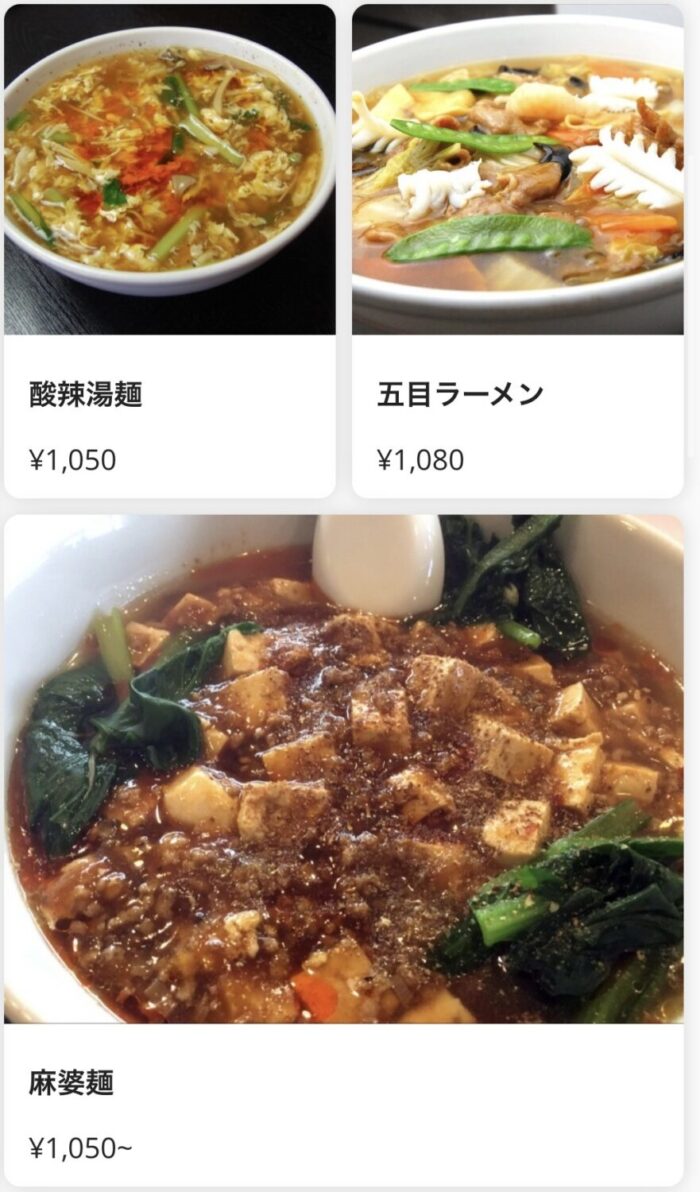This screenshot has height=1192, width=700.
Task: Open the 酸辣湯麺 menu item card
Action: (169, 250)
